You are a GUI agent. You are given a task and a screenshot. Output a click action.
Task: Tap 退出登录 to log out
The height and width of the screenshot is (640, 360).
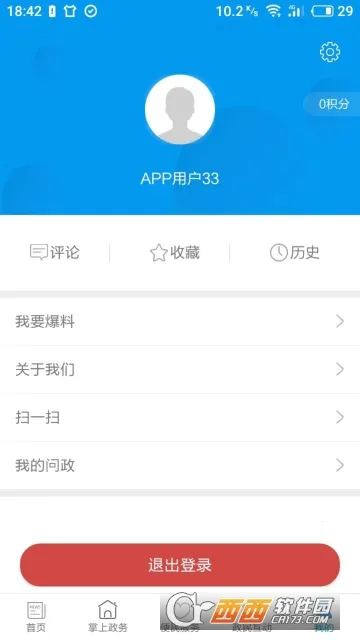click(180, 565)
